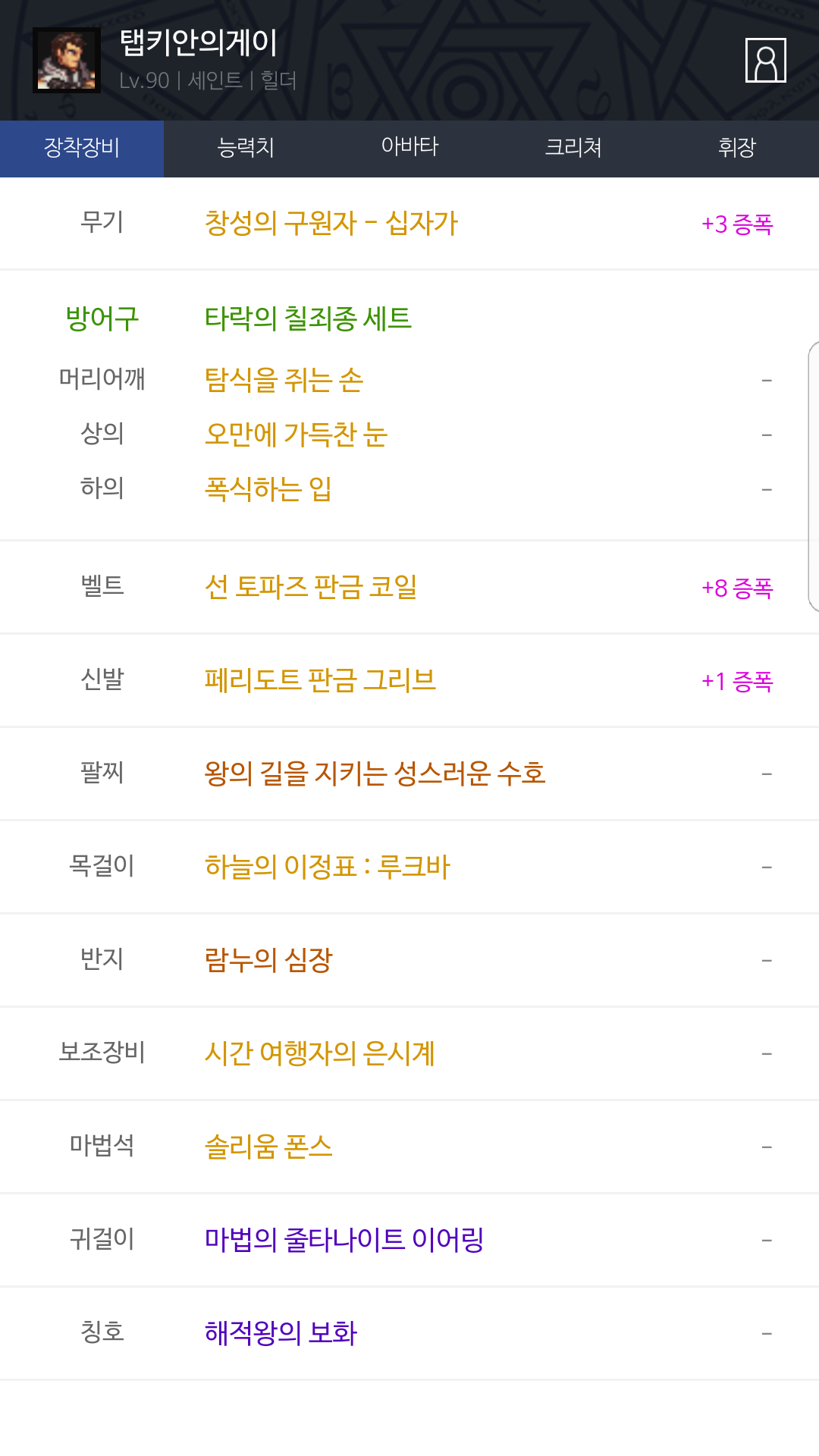Open the profile icon in the header
819x1456 pixels.
click(766, 60)
